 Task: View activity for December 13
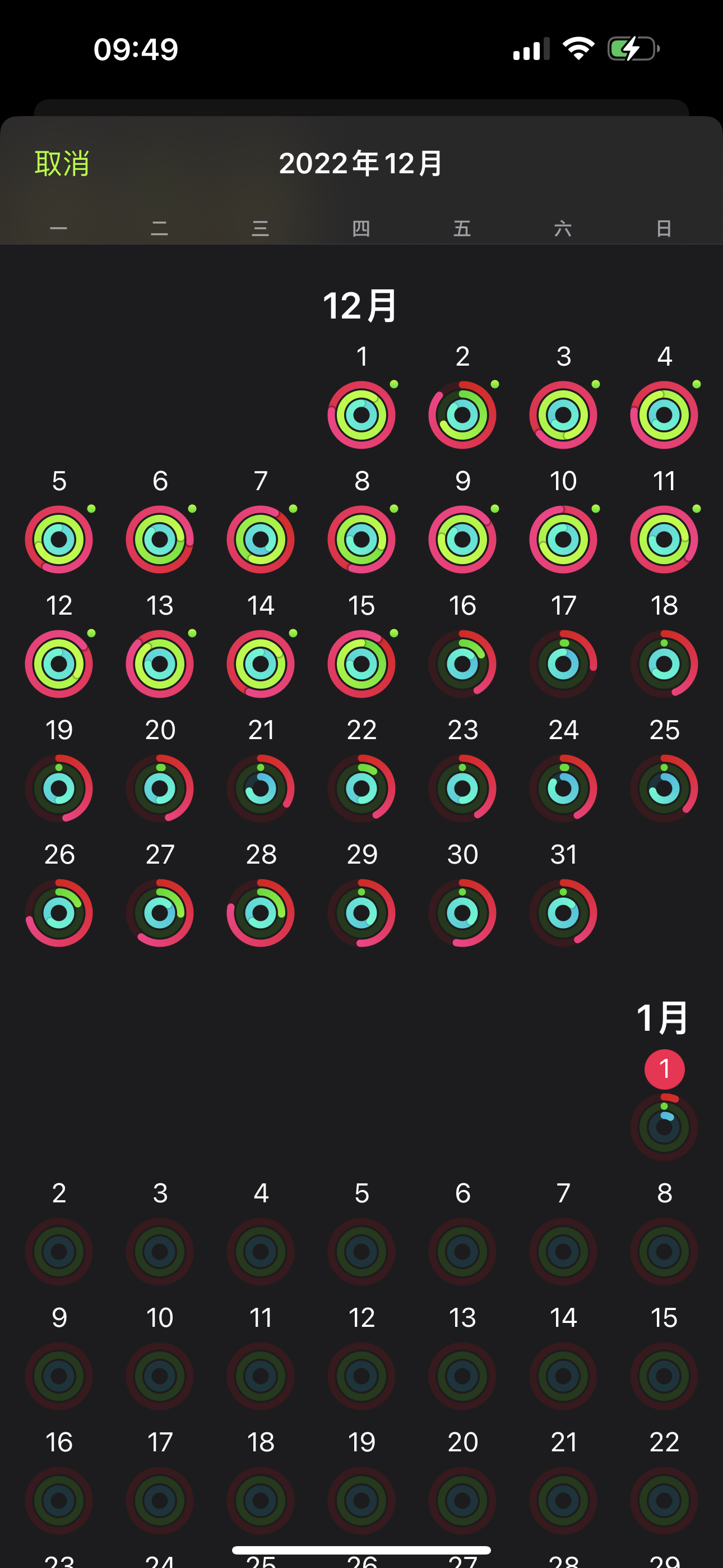click(x=160, y=663)
